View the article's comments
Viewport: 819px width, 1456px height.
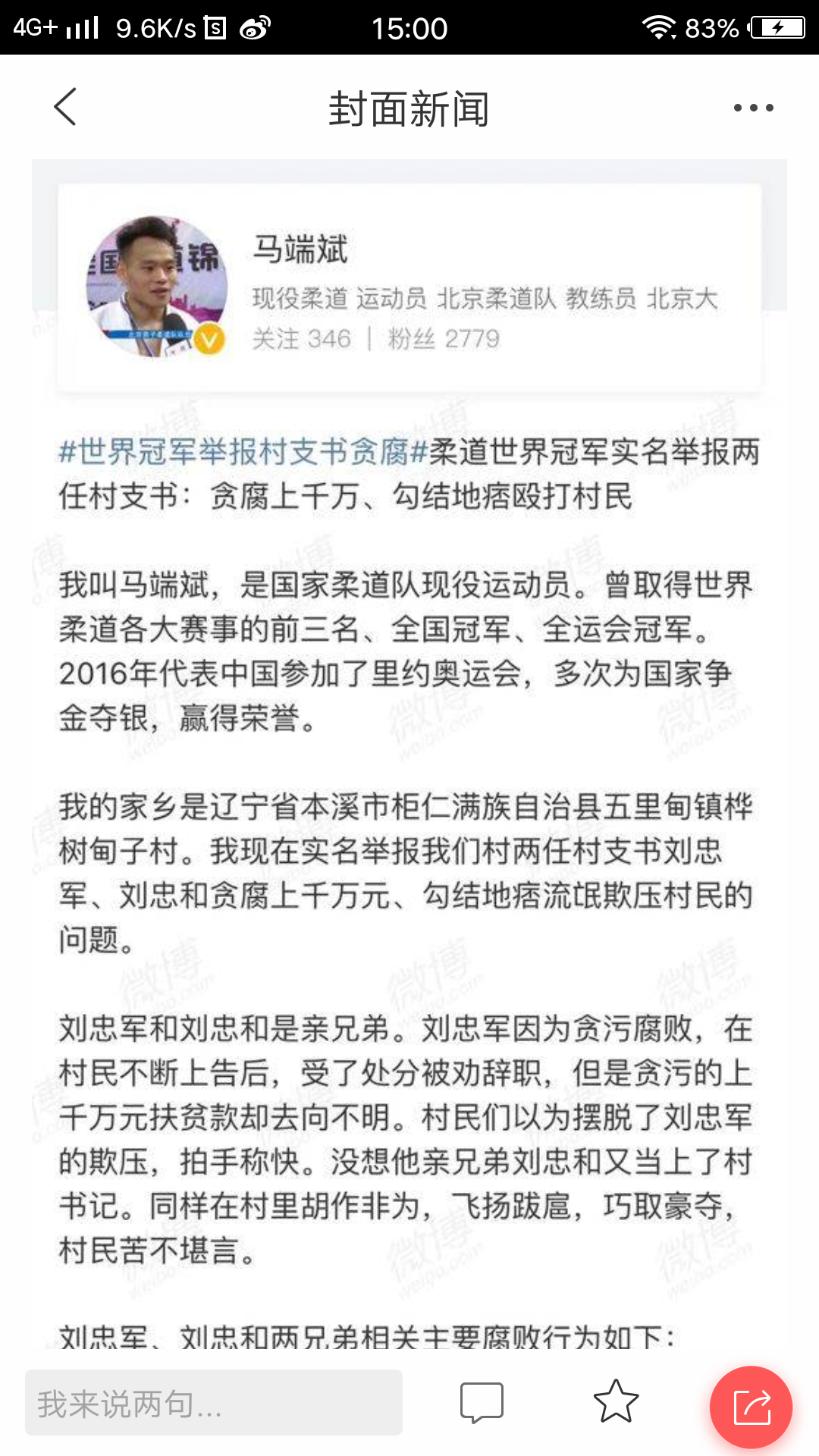click(482, 1402)
